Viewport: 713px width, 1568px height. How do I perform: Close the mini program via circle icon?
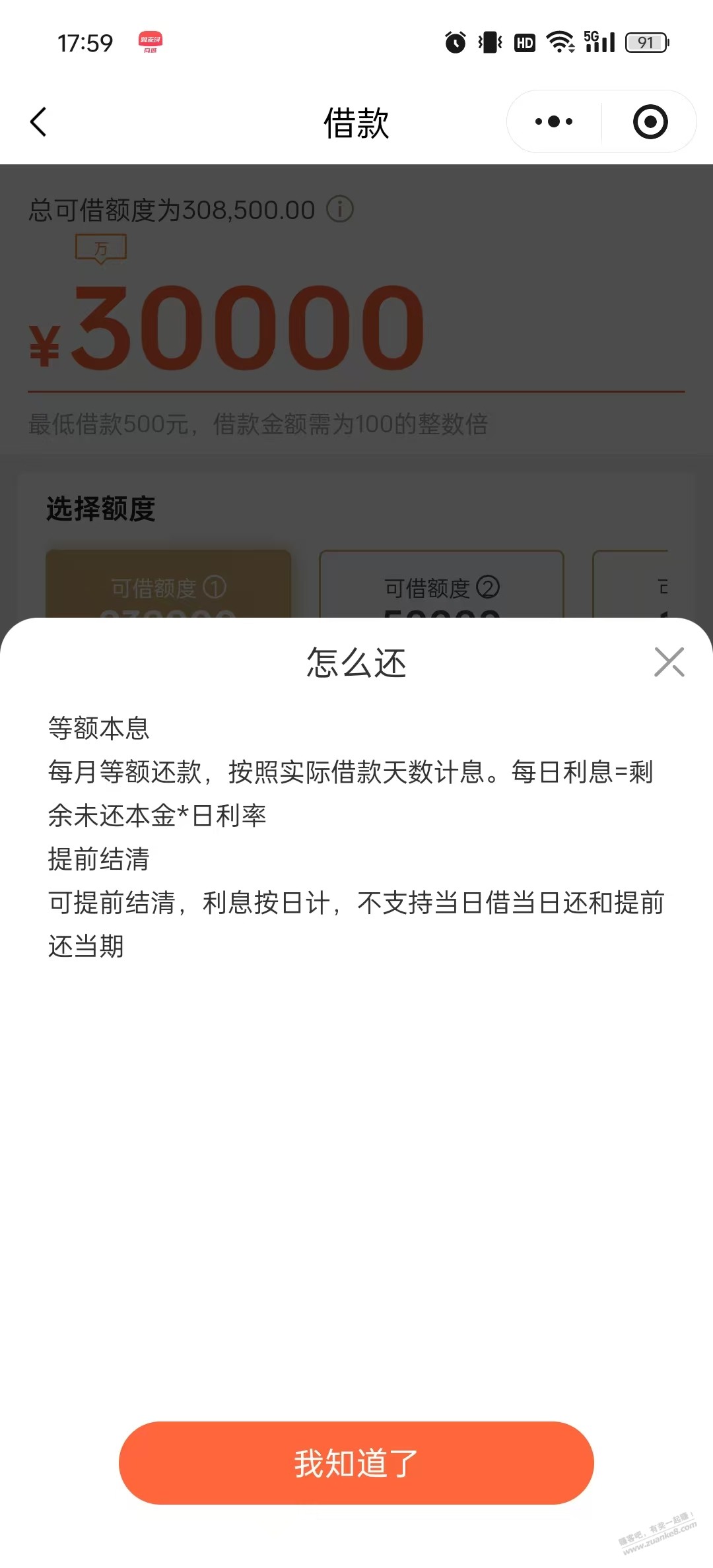click(650, 122)
